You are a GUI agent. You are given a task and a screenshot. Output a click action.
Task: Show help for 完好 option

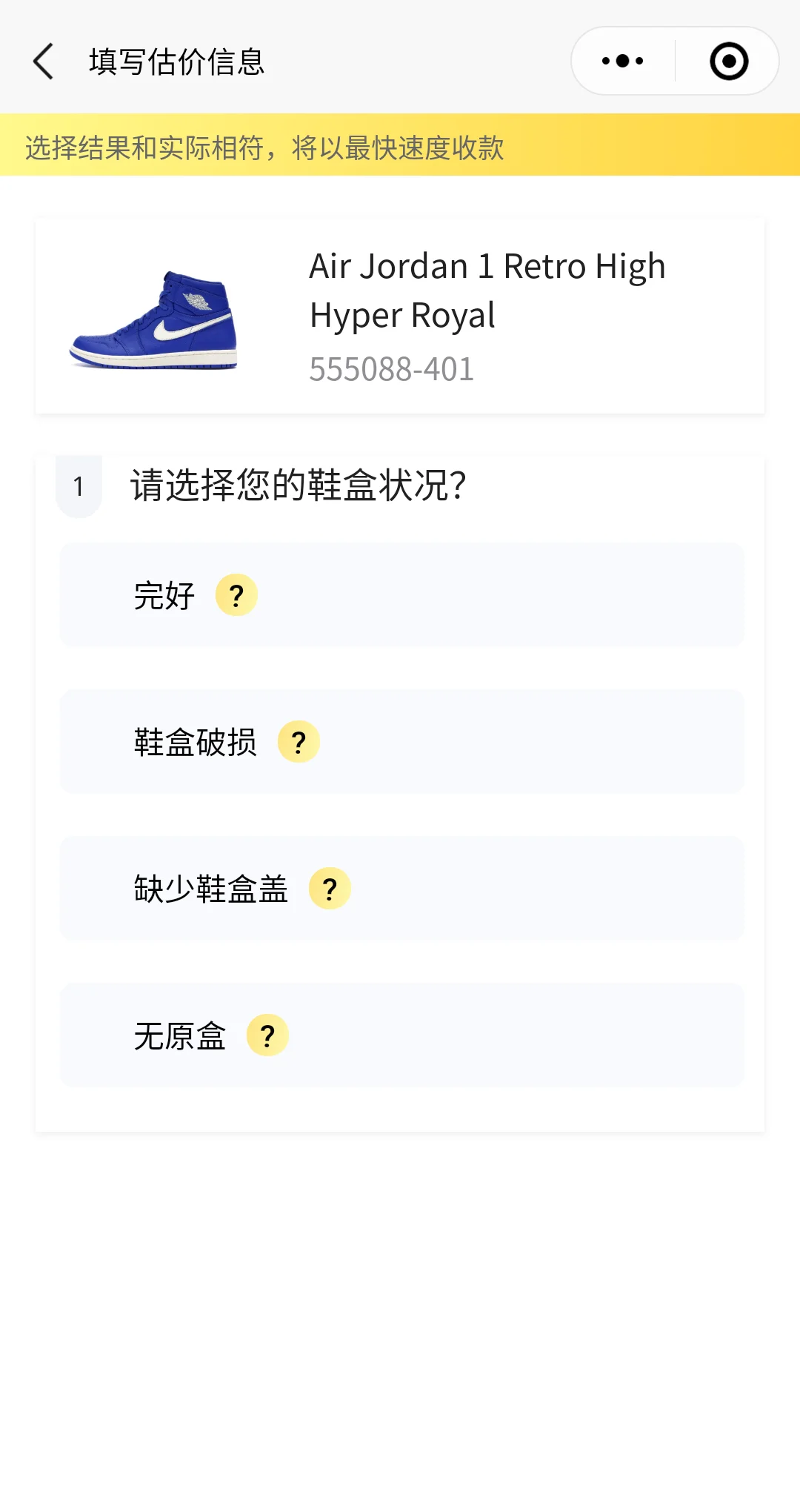coord(236,595)
